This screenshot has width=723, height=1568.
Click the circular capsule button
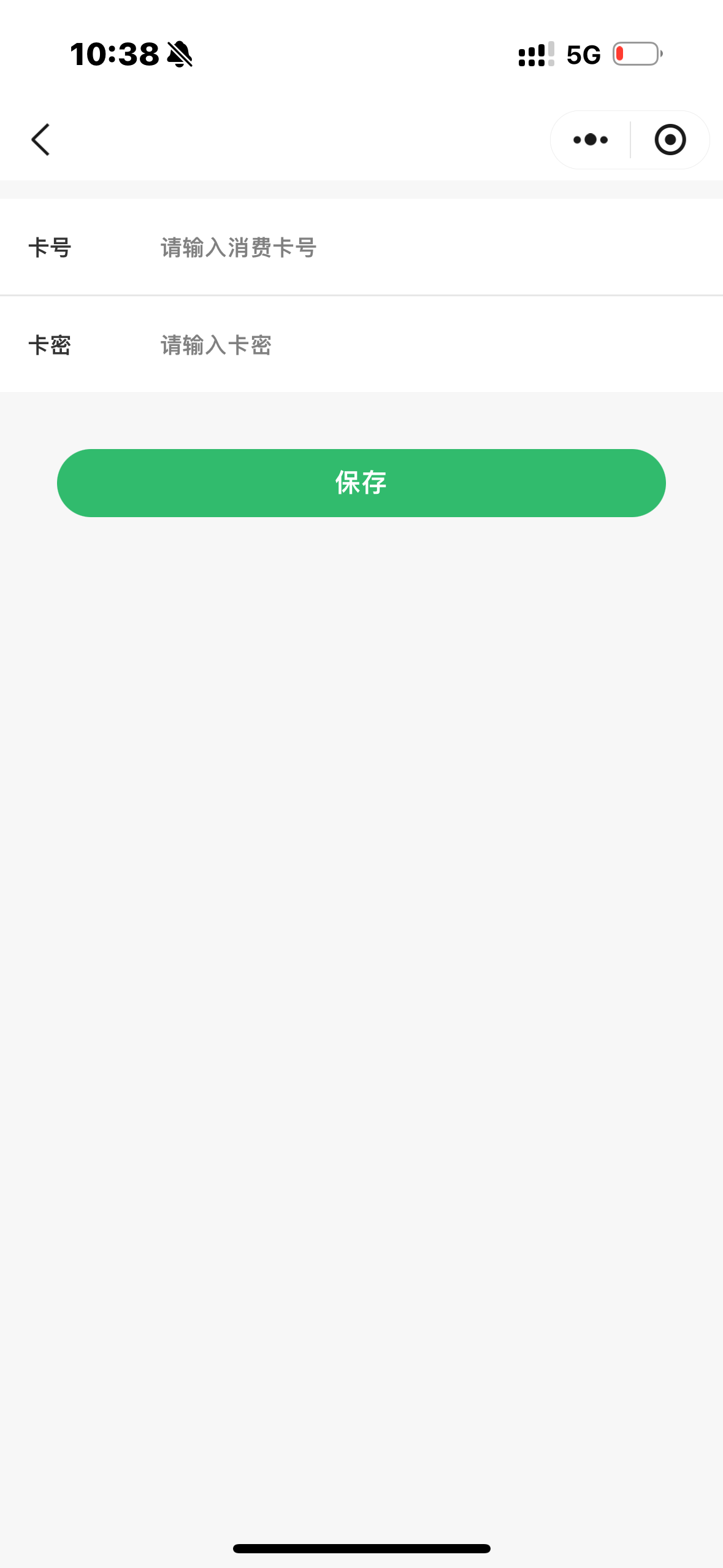click(x=669, y=140)
